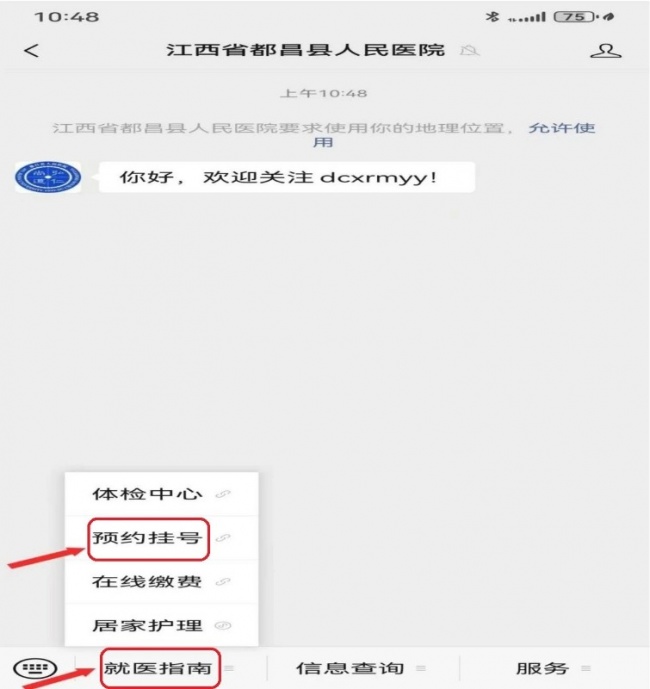Select 体检中心 from the popup menu
The height and width of the screenshot is (689, 650).
pos(147,494)
